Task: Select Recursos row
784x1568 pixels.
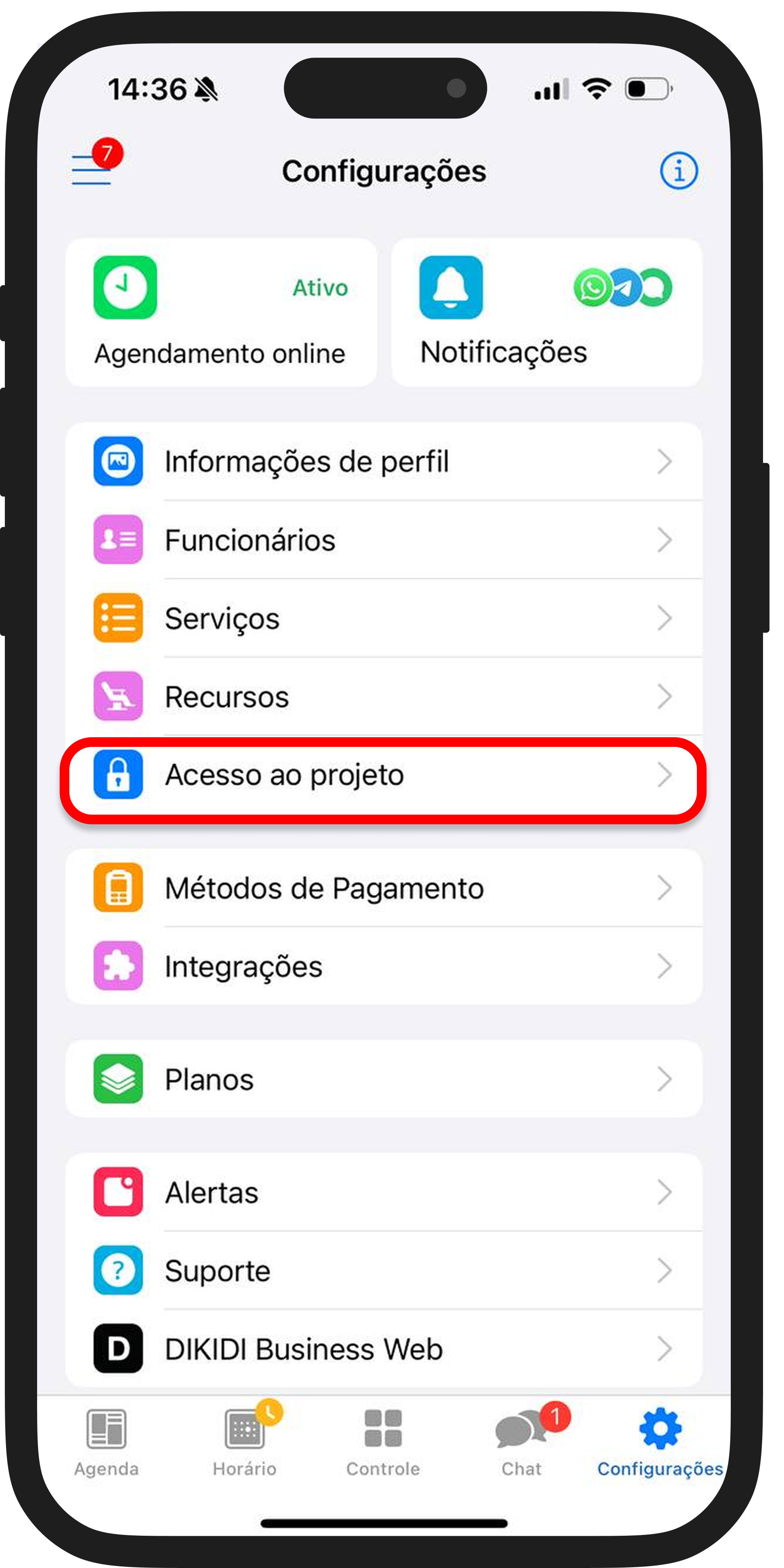Action: 384,697
